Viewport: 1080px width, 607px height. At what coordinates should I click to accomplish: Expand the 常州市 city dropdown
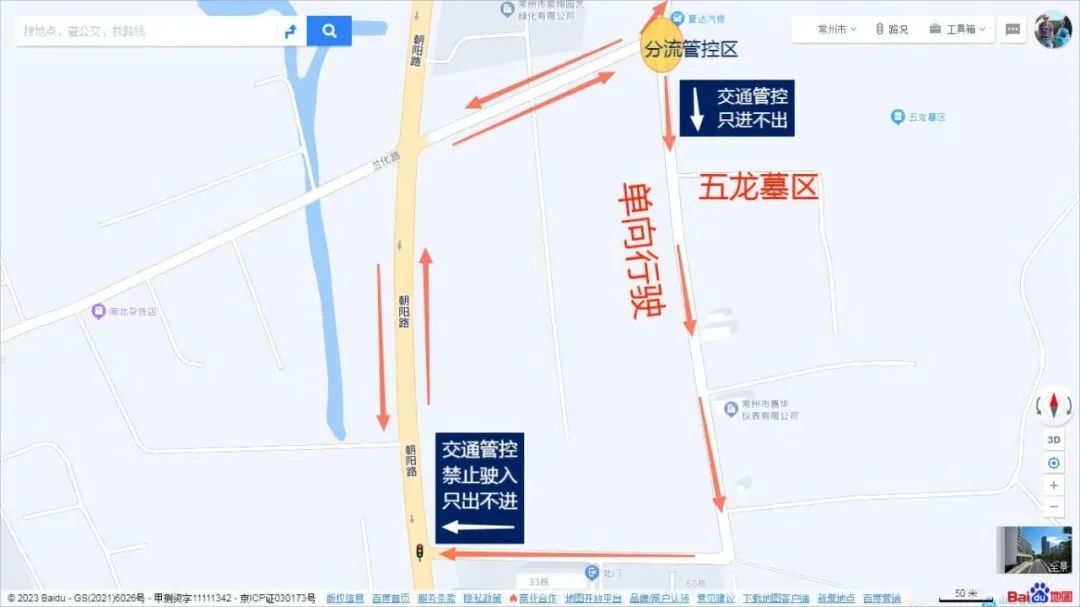836,30
